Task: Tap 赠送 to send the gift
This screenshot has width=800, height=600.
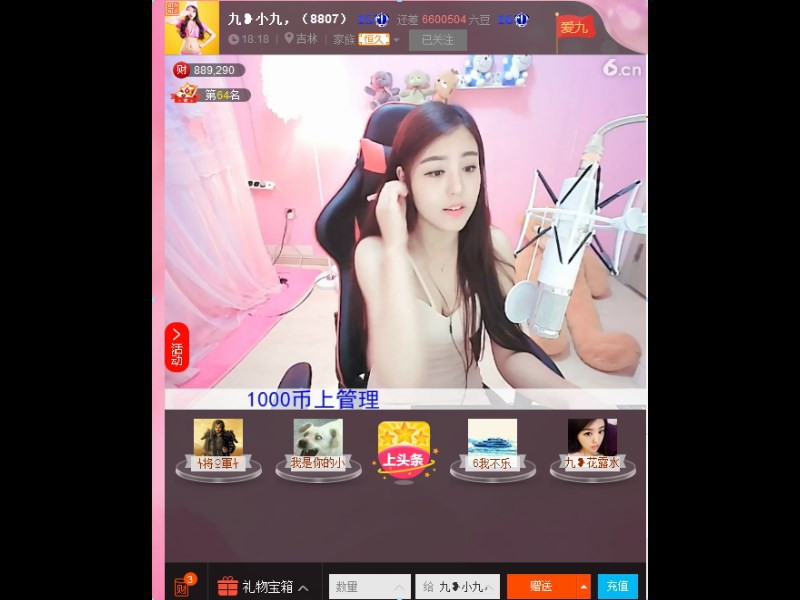Action: [541, 587]
